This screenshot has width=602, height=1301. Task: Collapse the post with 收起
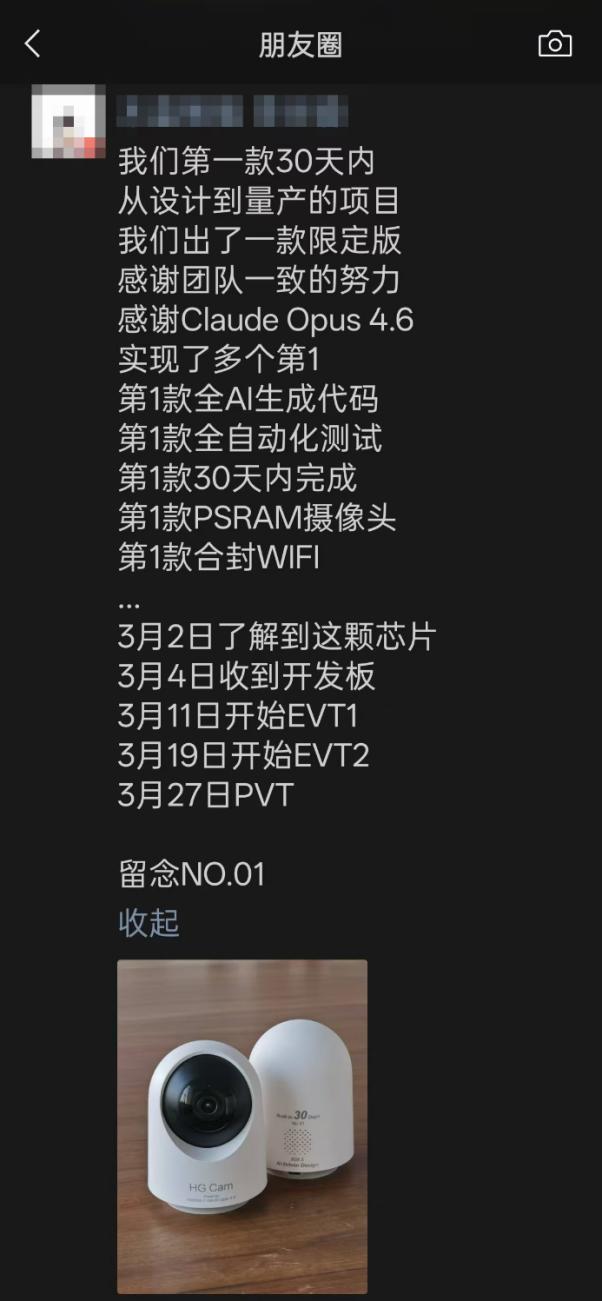coord(148,922)
